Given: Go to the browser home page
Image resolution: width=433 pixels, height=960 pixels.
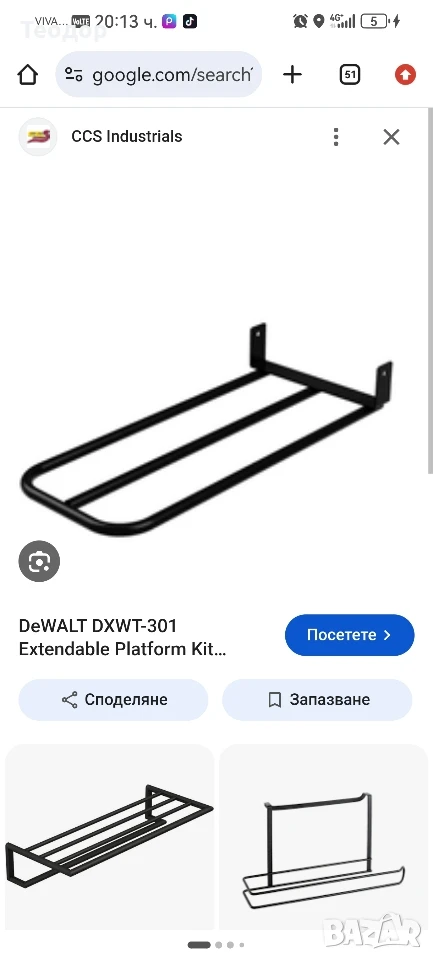Looking at the screenshot, I should click(x=28, y=75).
